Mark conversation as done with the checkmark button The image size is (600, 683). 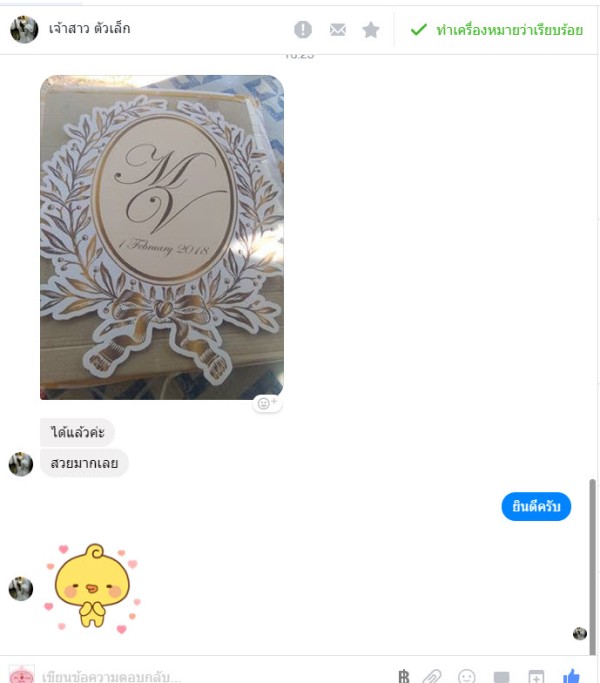[496, 30]
